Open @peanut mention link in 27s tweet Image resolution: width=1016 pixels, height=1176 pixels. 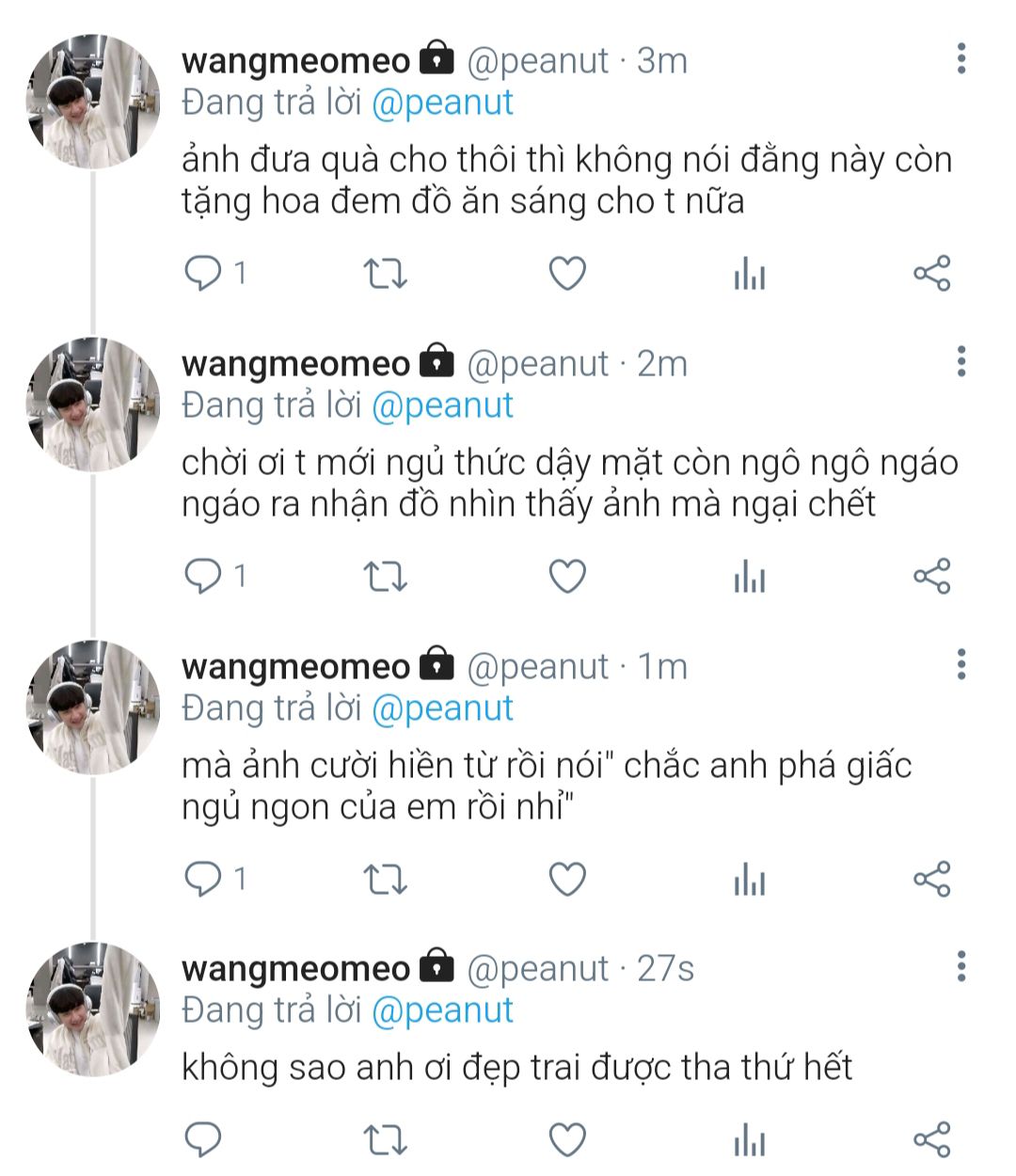point(442,1010)
